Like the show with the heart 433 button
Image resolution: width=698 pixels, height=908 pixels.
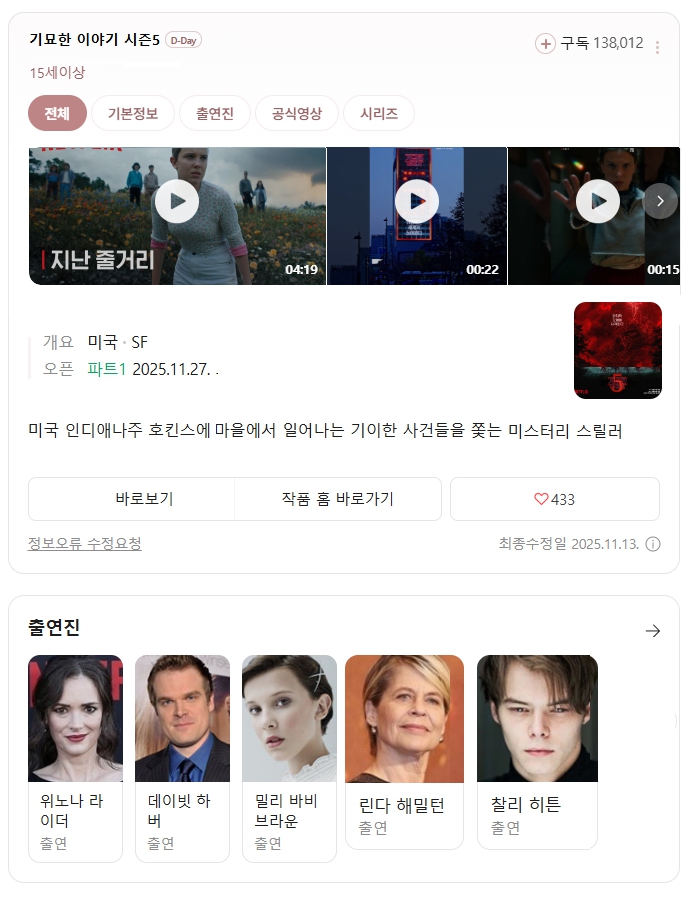(554, 499)
